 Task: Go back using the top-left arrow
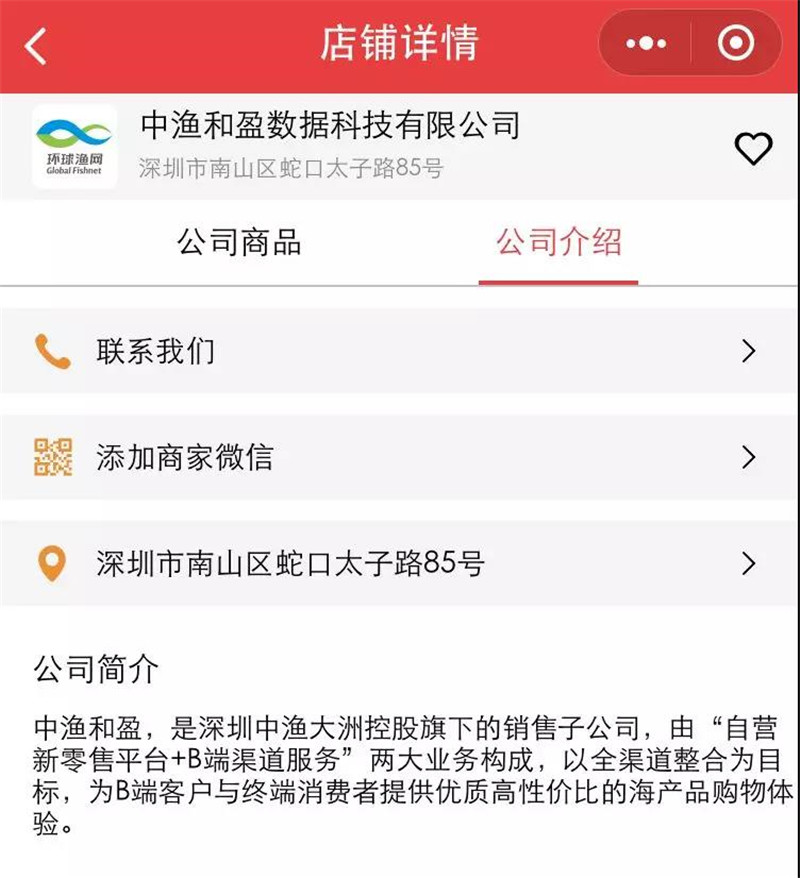pos(37,46)
